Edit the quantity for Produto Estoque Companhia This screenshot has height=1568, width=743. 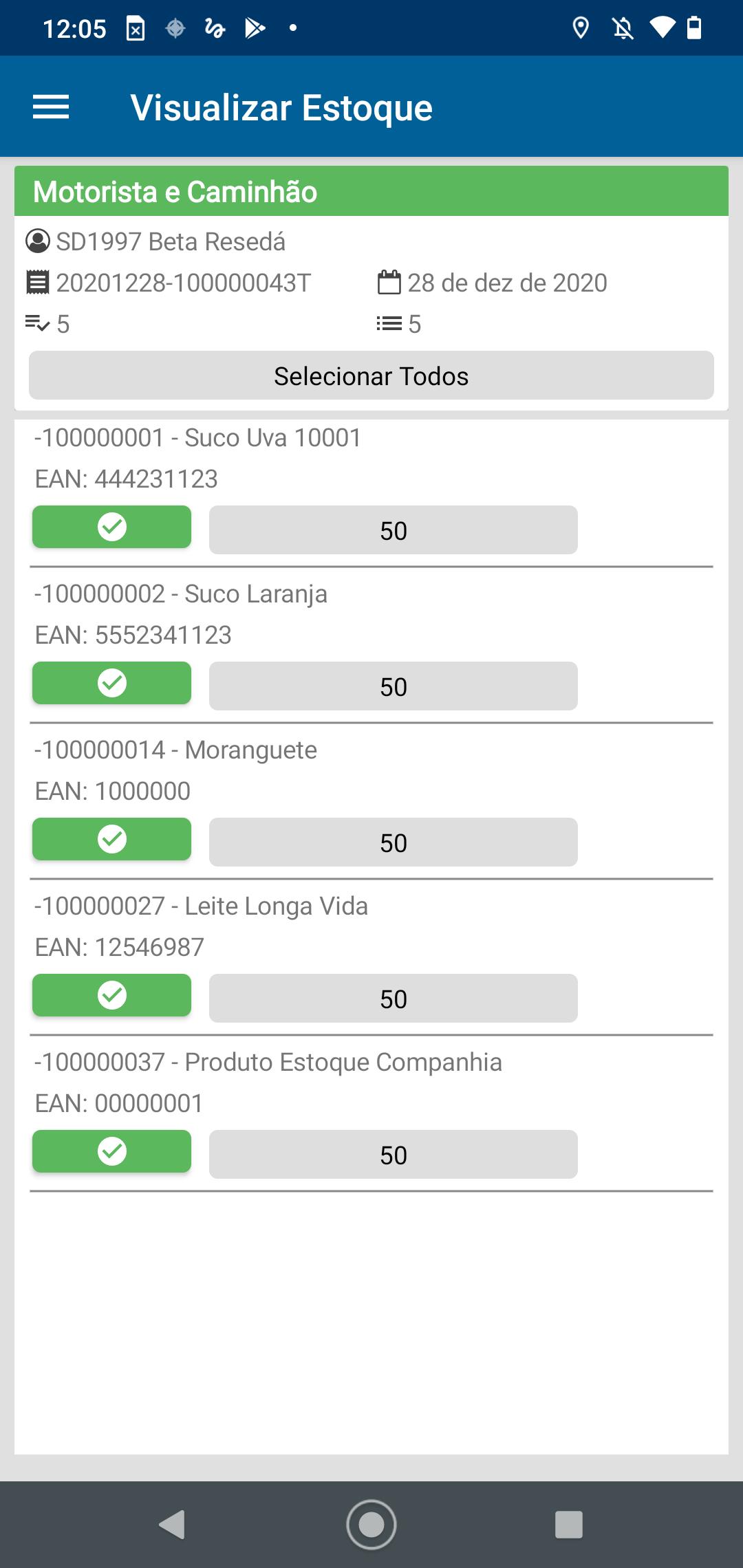pos(394,1155)
